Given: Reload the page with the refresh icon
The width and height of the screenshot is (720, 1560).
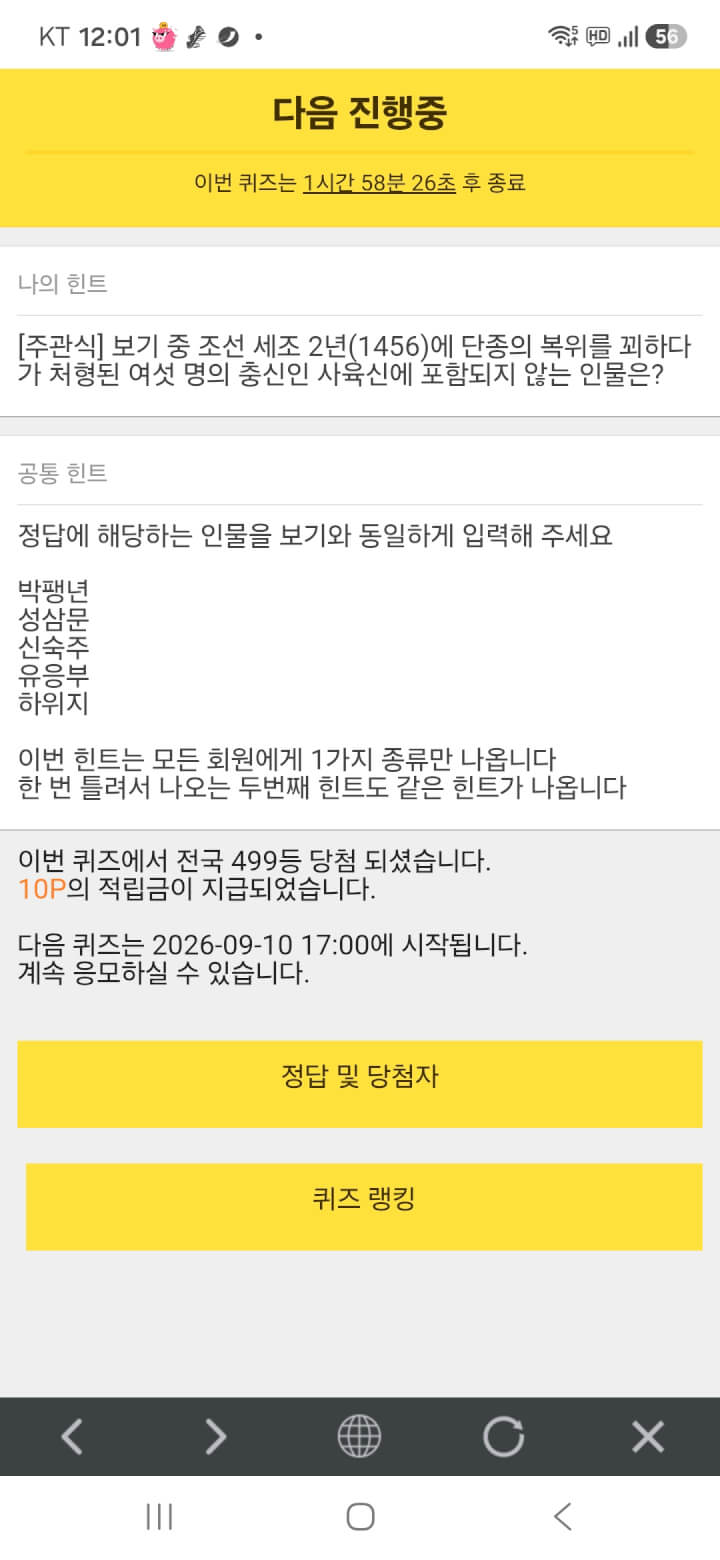Looking at the screenshot, I should pos(503,1437).
